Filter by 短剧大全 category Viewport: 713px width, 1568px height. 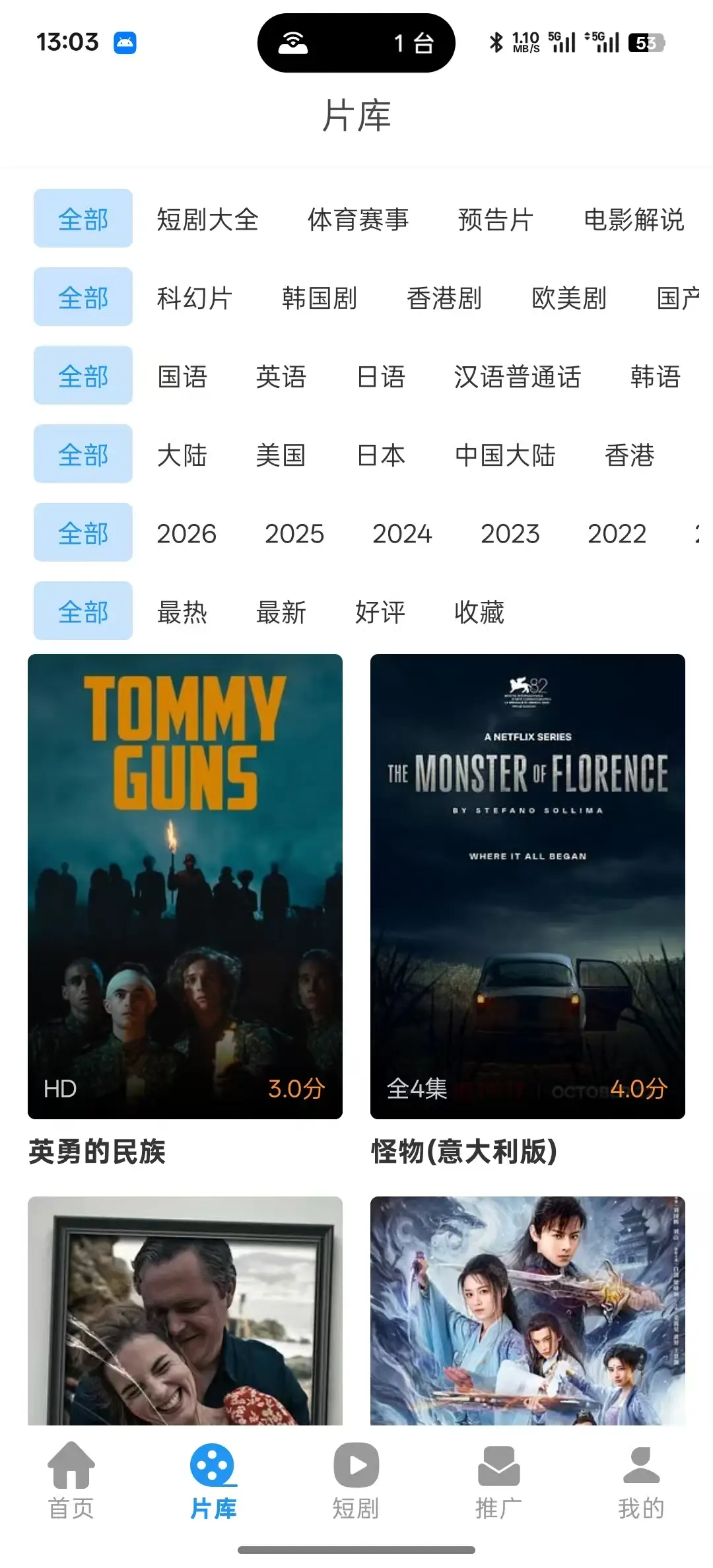[x=207, y=219]
